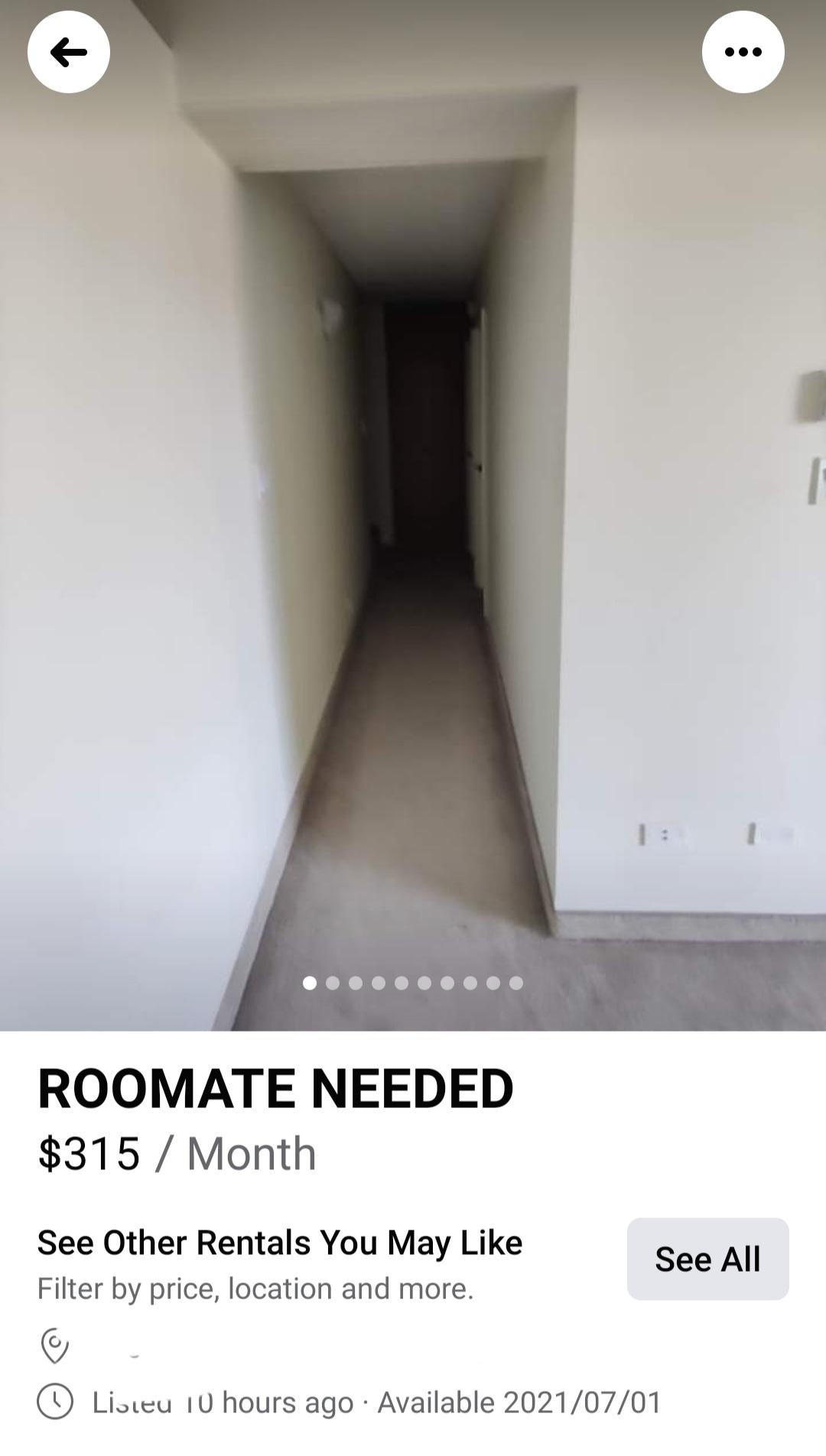This screenshot has height=1456, width=826.
Task: Open the three-dot options menu
Action: click(743, 51)
